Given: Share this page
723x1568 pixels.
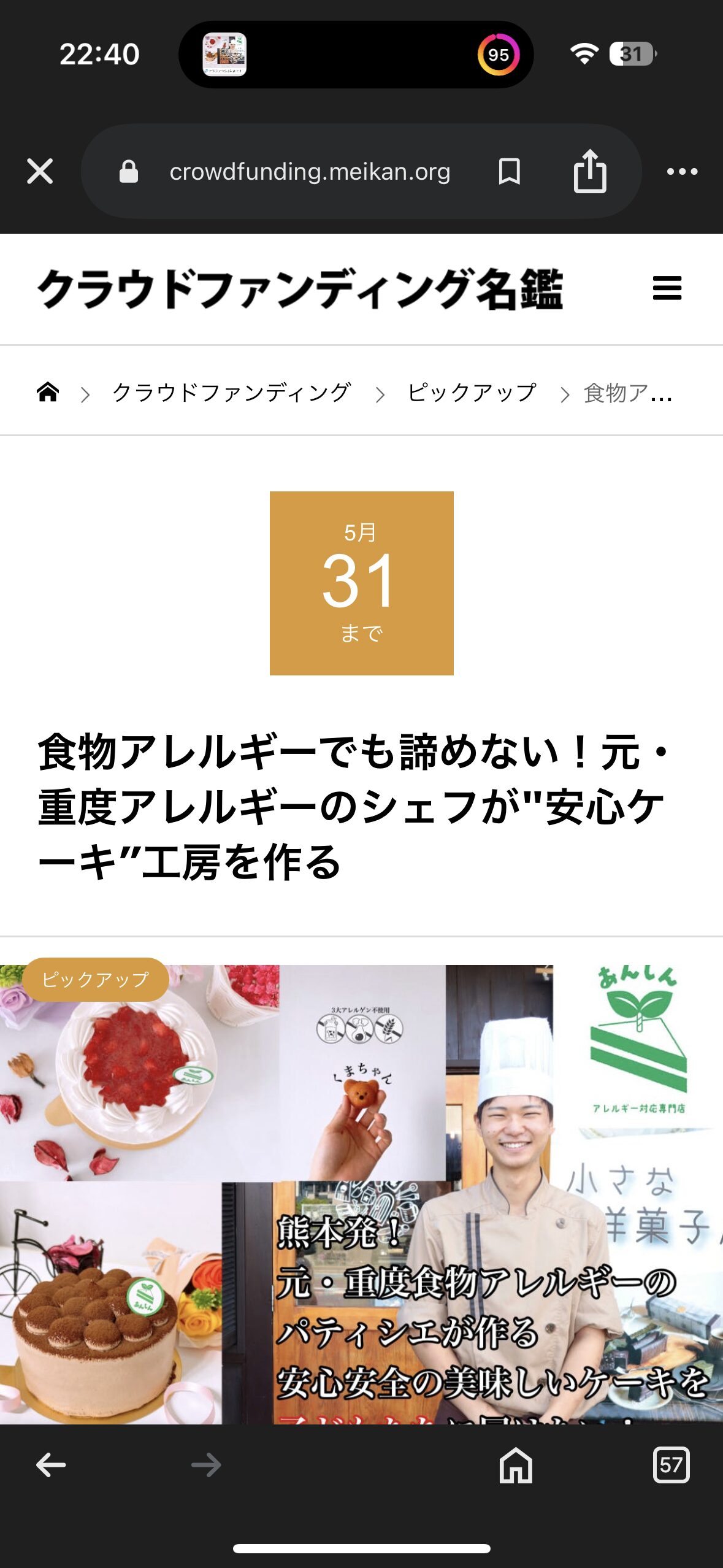Looking at the screenshot, I should point(589,171).
